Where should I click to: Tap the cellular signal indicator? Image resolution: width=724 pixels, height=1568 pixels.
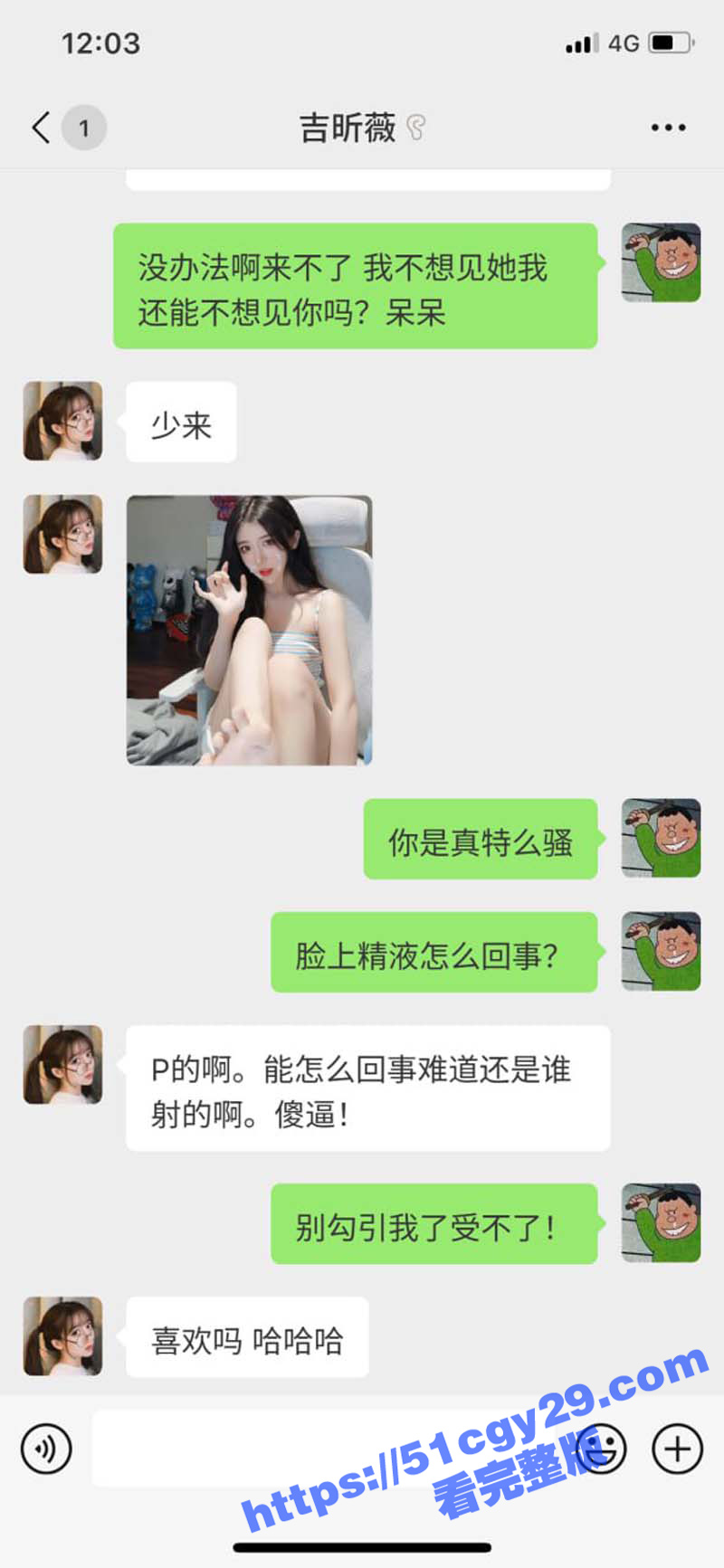click(x=580, y=43)
